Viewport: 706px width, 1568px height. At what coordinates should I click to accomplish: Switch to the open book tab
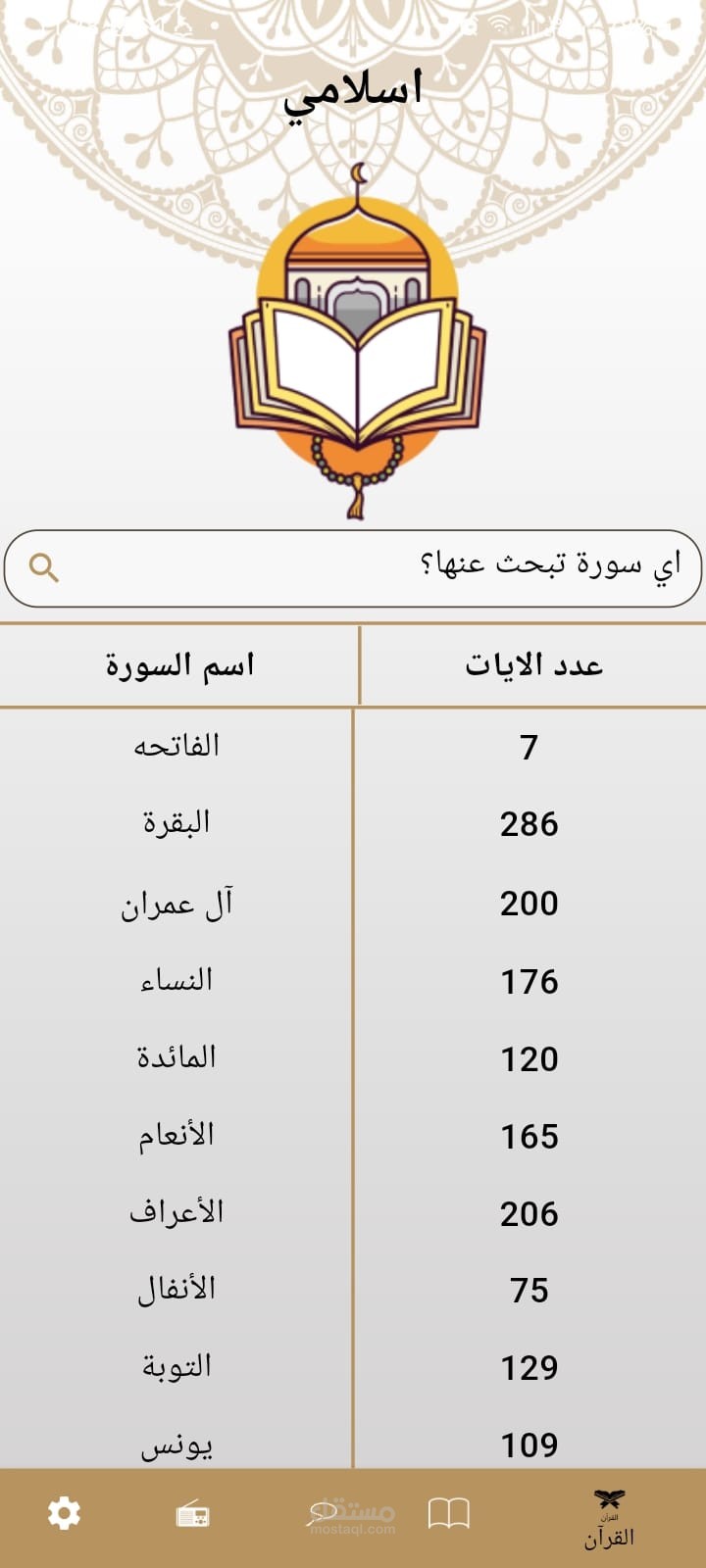[x=449, y=1514]
